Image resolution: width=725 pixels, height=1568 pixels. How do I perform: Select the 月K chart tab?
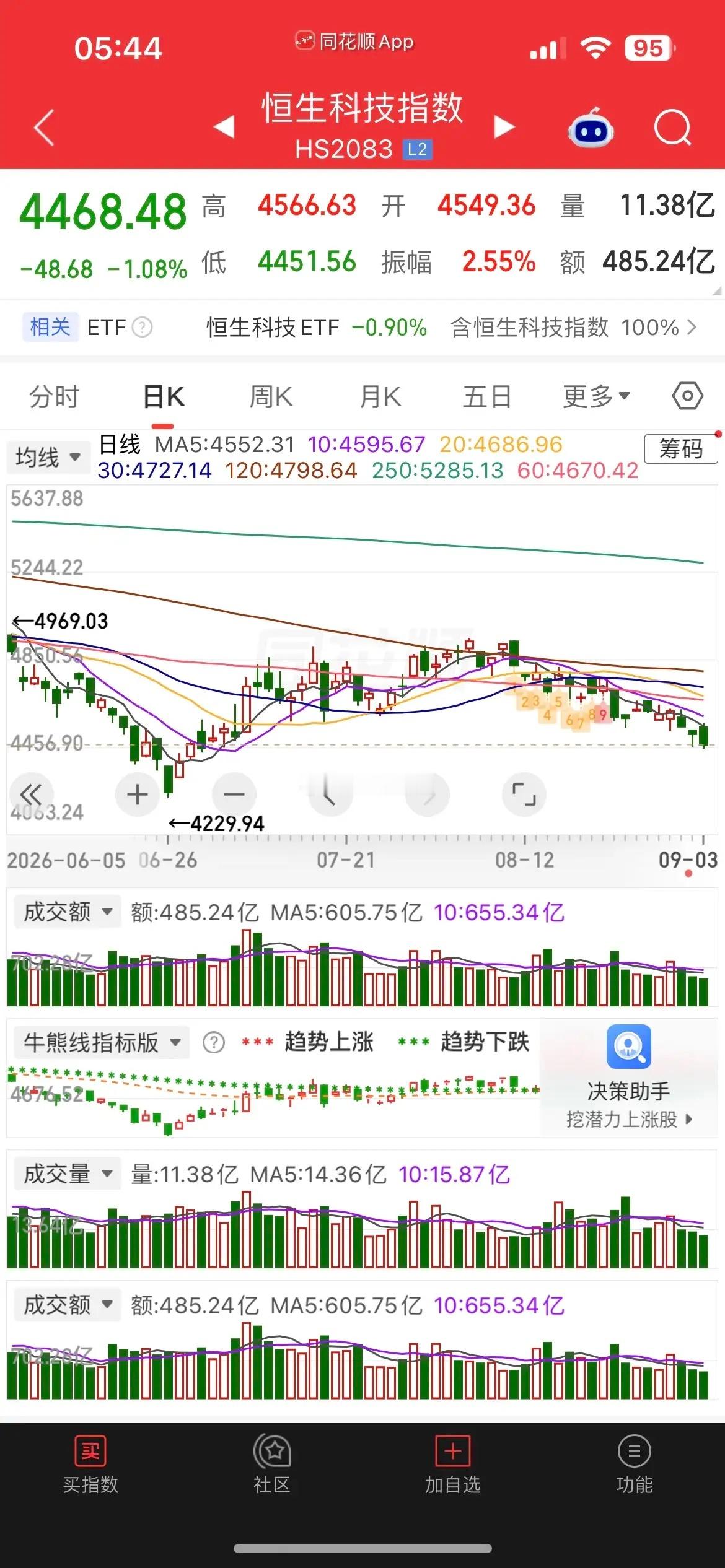(x=380, y=396)
